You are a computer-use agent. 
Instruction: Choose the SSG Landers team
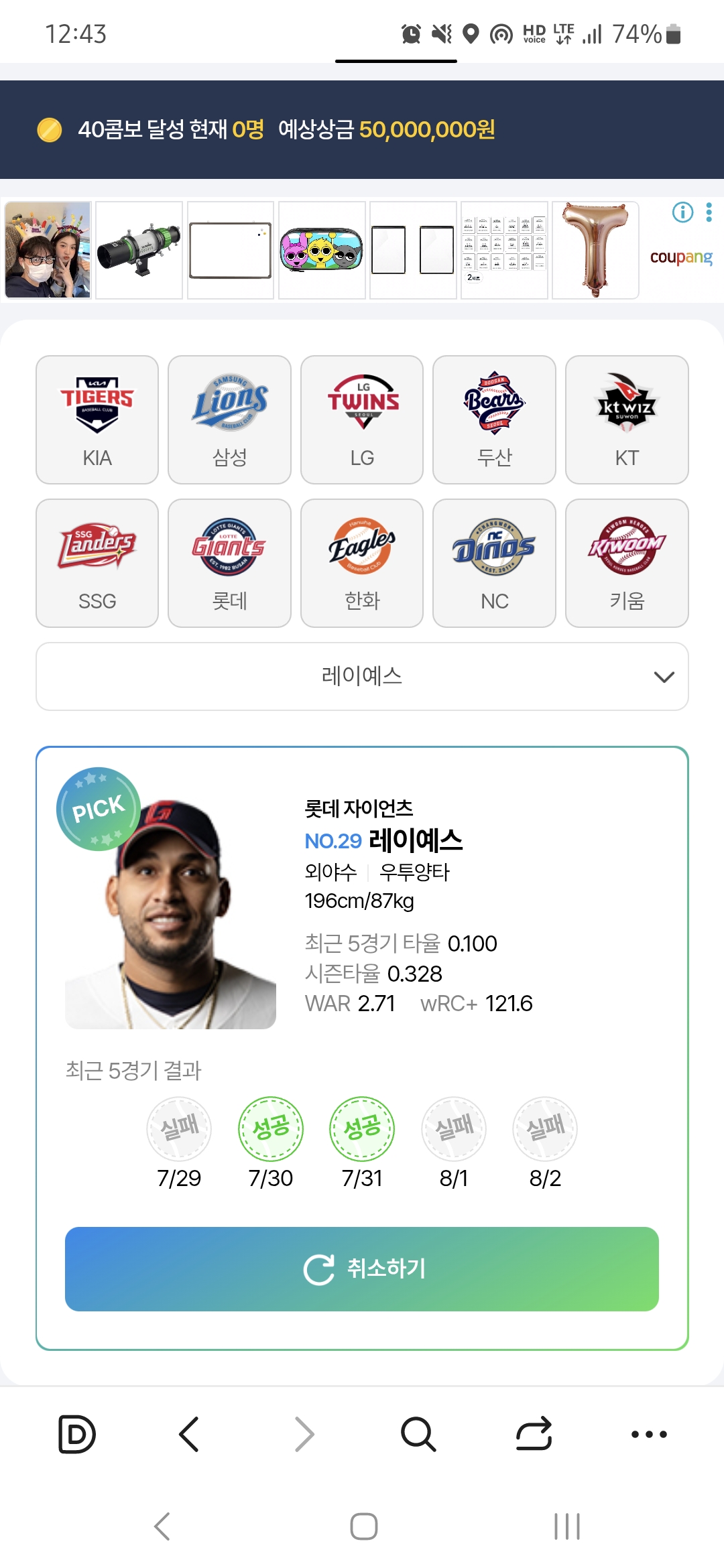(x=97, y=563)
